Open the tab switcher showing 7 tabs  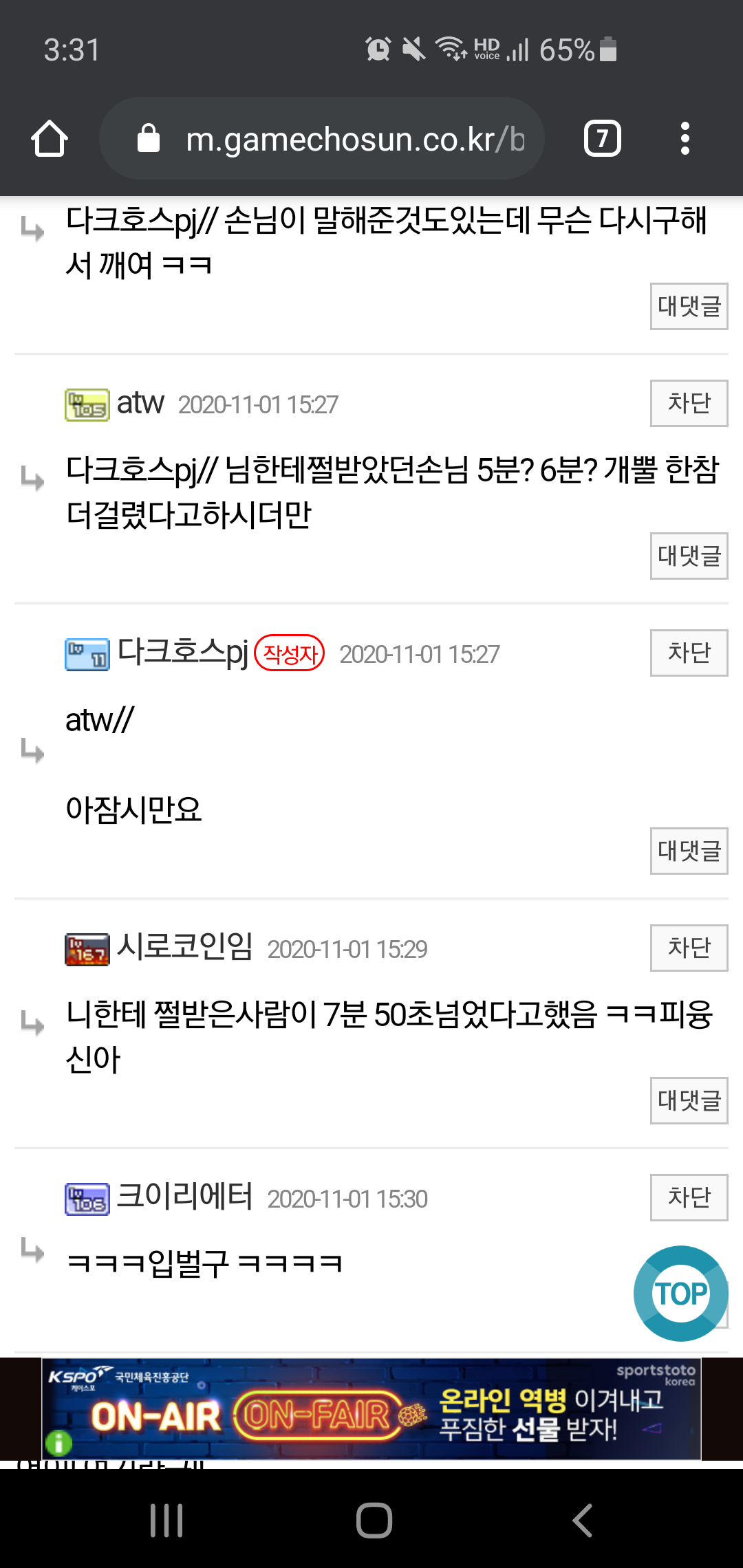coord(602,139)
